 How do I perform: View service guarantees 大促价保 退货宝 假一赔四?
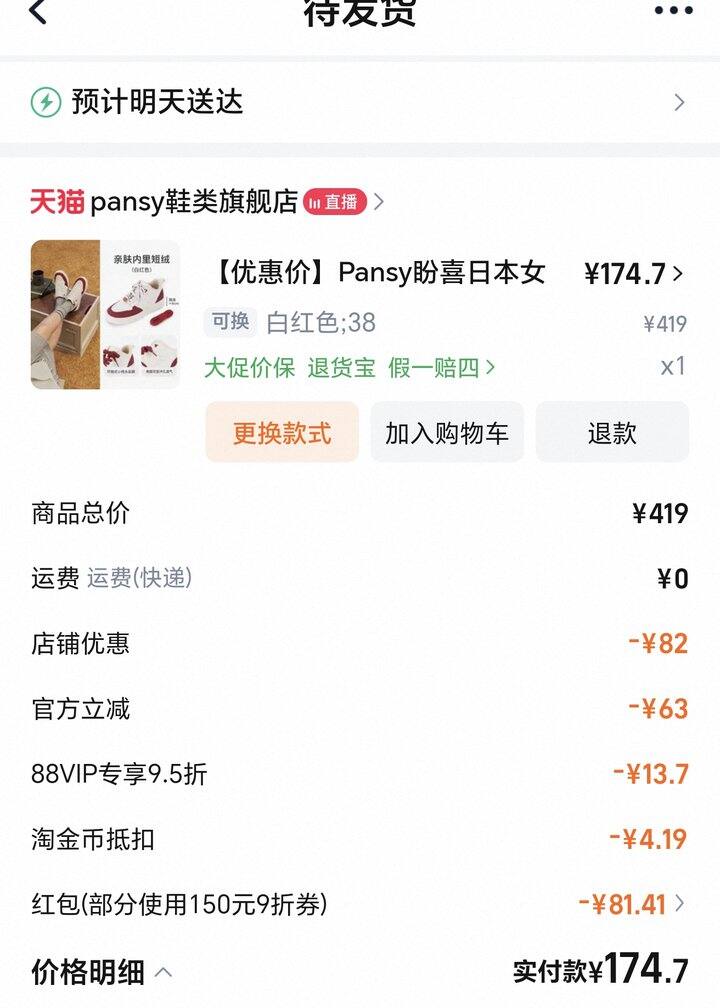pyautogui.click(x=349, y=368)
